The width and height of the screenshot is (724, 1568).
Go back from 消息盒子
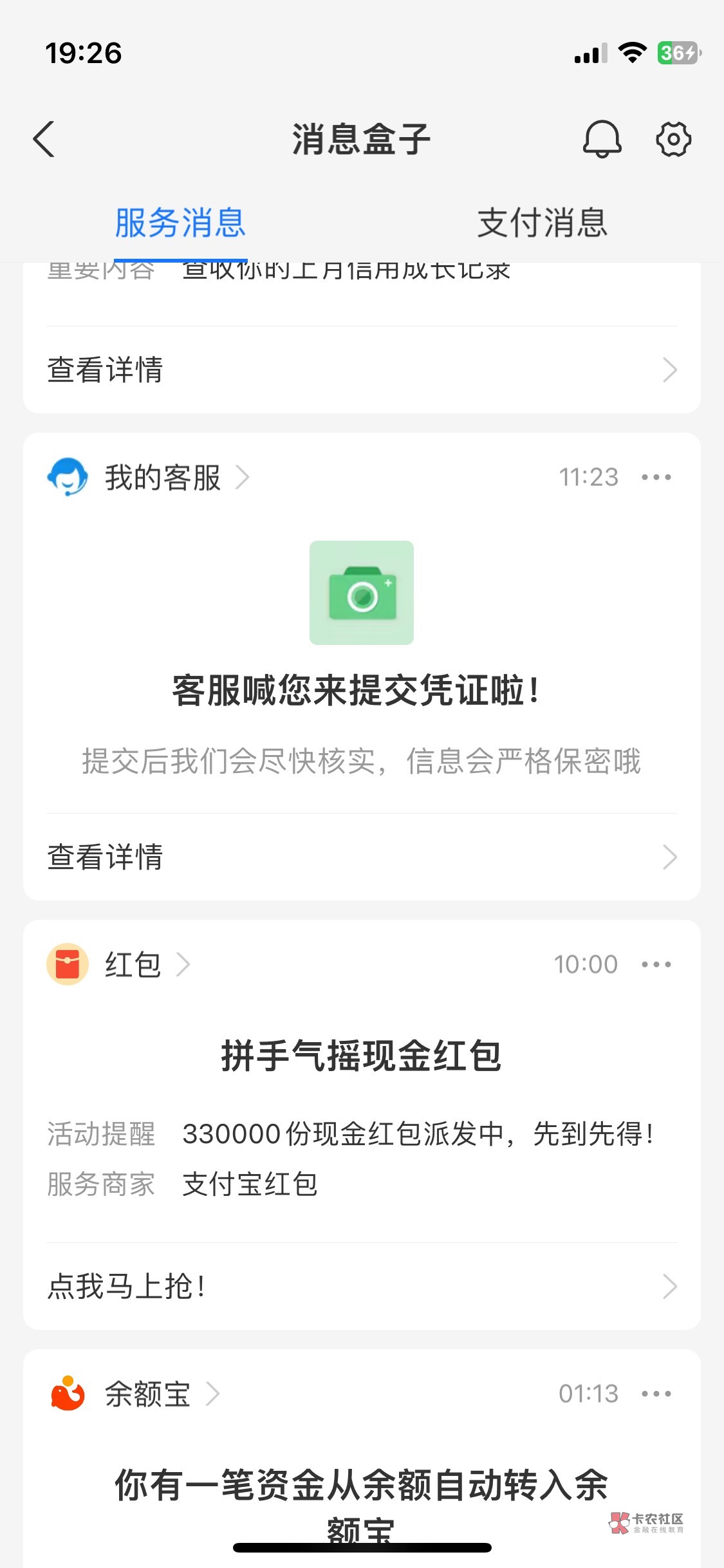click(44, 139)
